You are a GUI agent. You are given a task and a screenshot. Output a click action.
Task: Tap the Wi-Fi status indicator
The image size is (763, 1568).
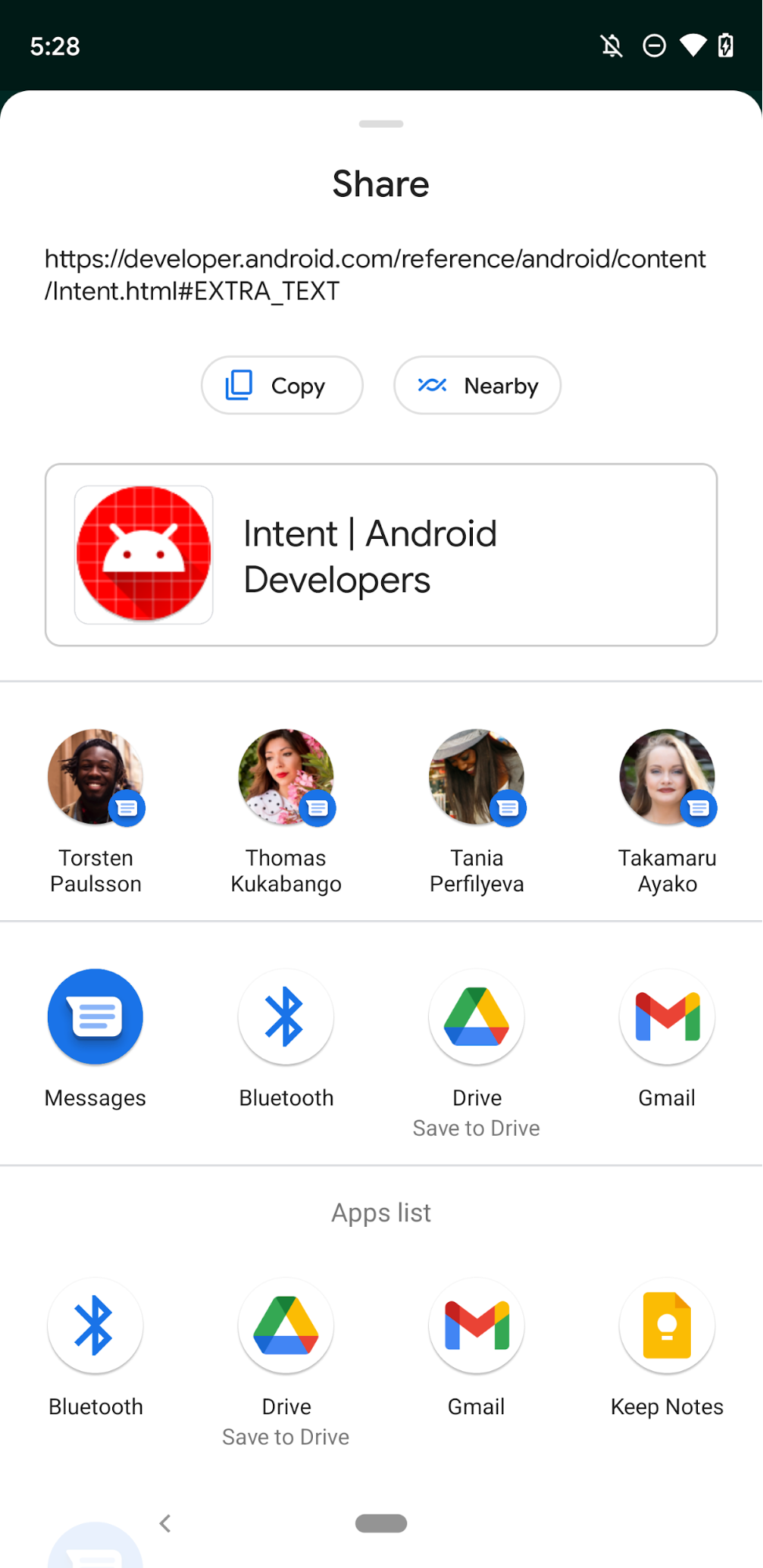[693, 46]
